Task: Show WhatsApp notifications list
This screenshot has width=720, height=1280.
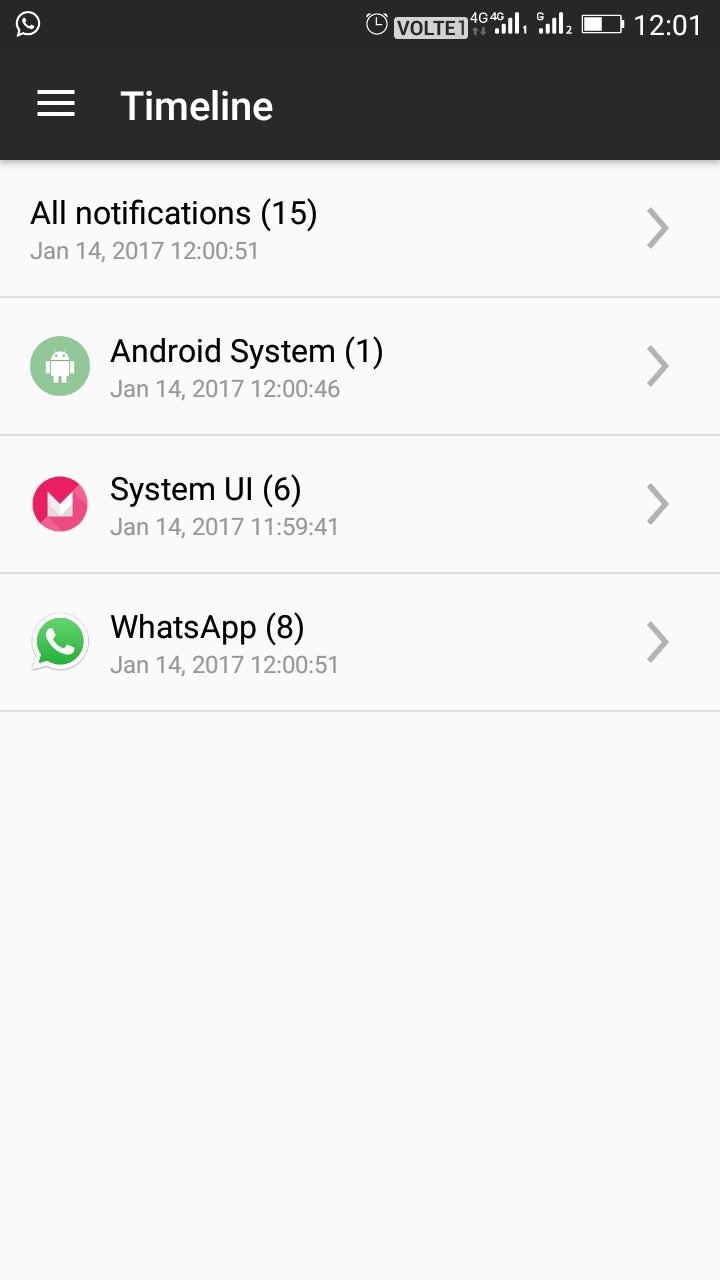Action: (360, 643)
